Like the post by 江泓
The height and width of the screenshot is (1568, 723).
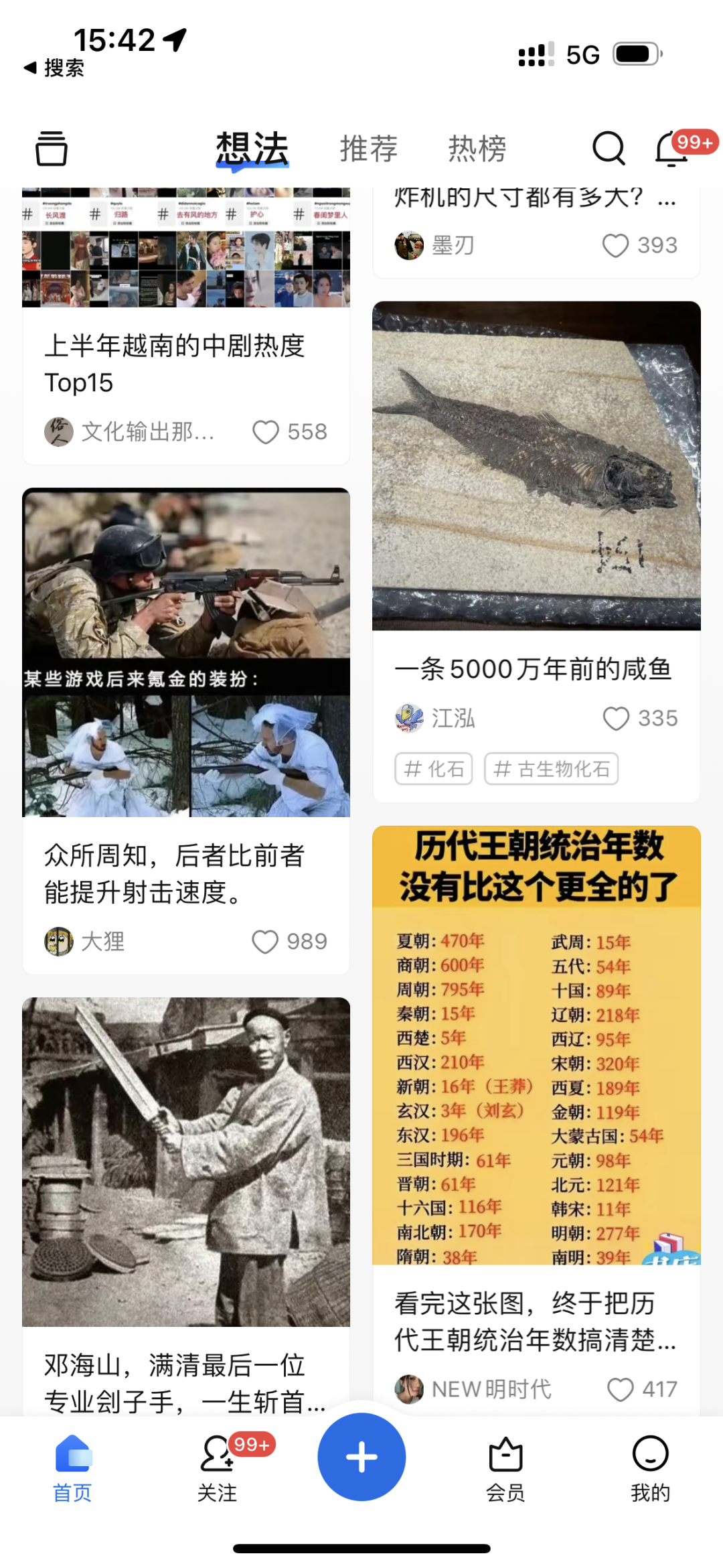click(x=616, y=719)
